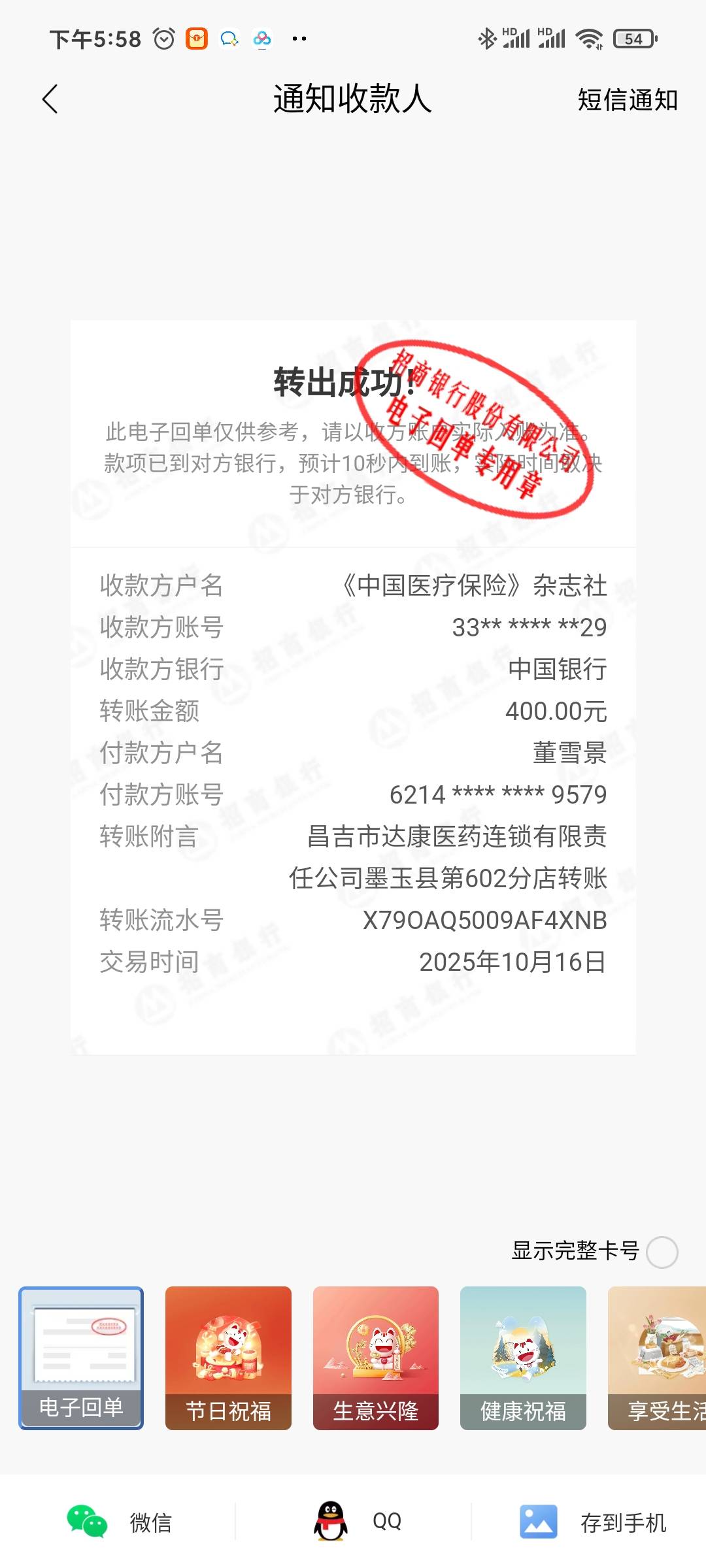
Task: Share the receipt via 微信
Action: point(119,1522)
